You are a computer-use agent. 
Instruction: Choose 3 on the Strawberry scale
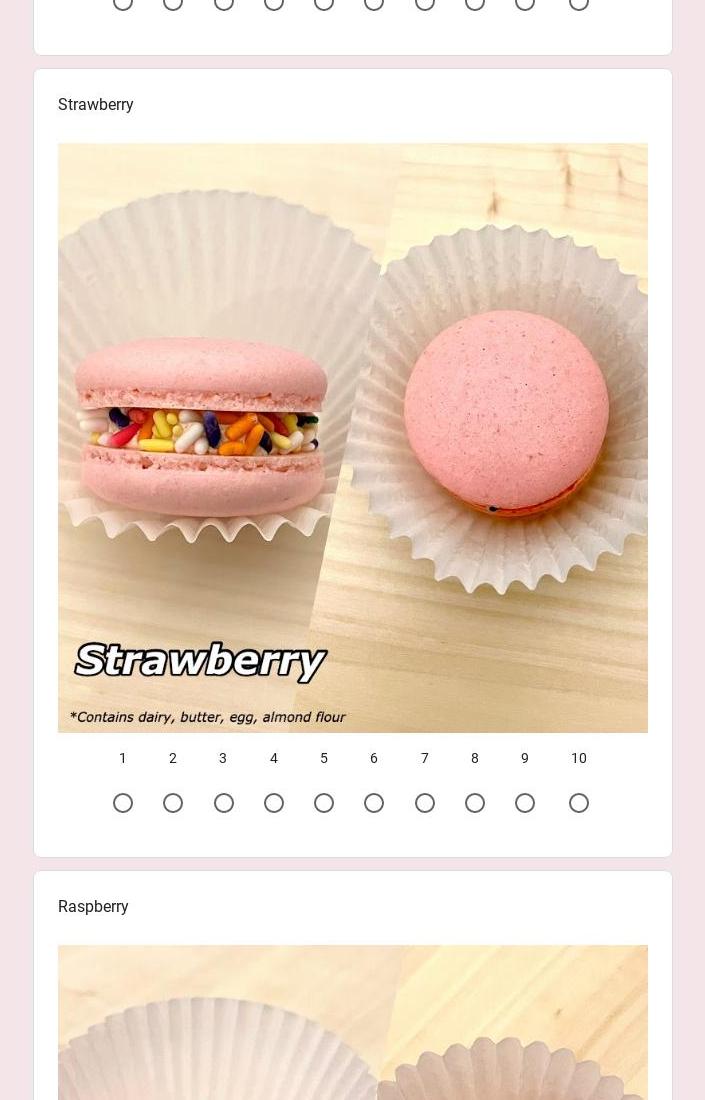pos(224,803)
